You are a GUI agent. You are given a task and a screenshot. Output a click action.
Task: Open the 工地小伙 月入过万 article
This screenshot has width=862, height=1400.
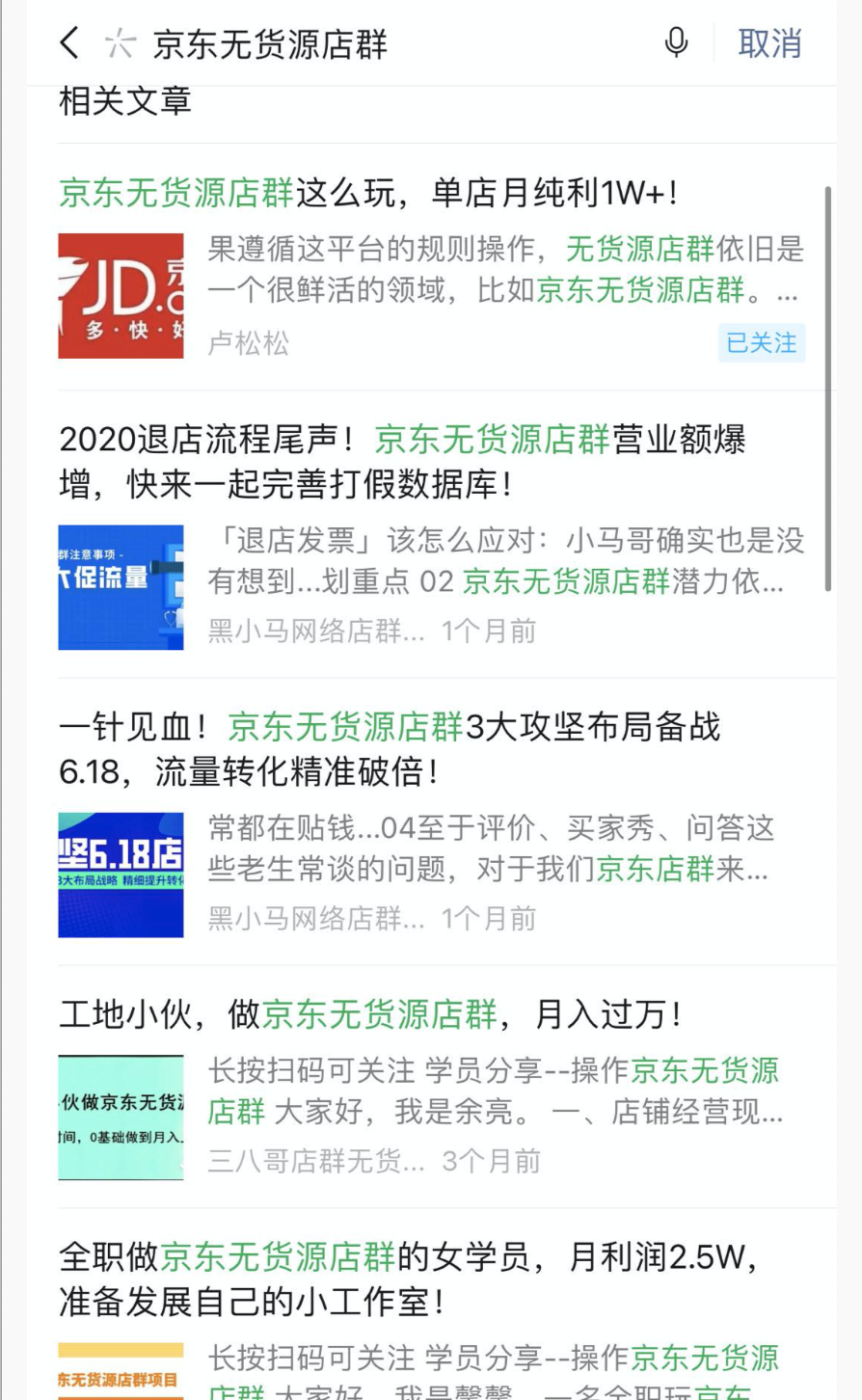(371, 1014)
